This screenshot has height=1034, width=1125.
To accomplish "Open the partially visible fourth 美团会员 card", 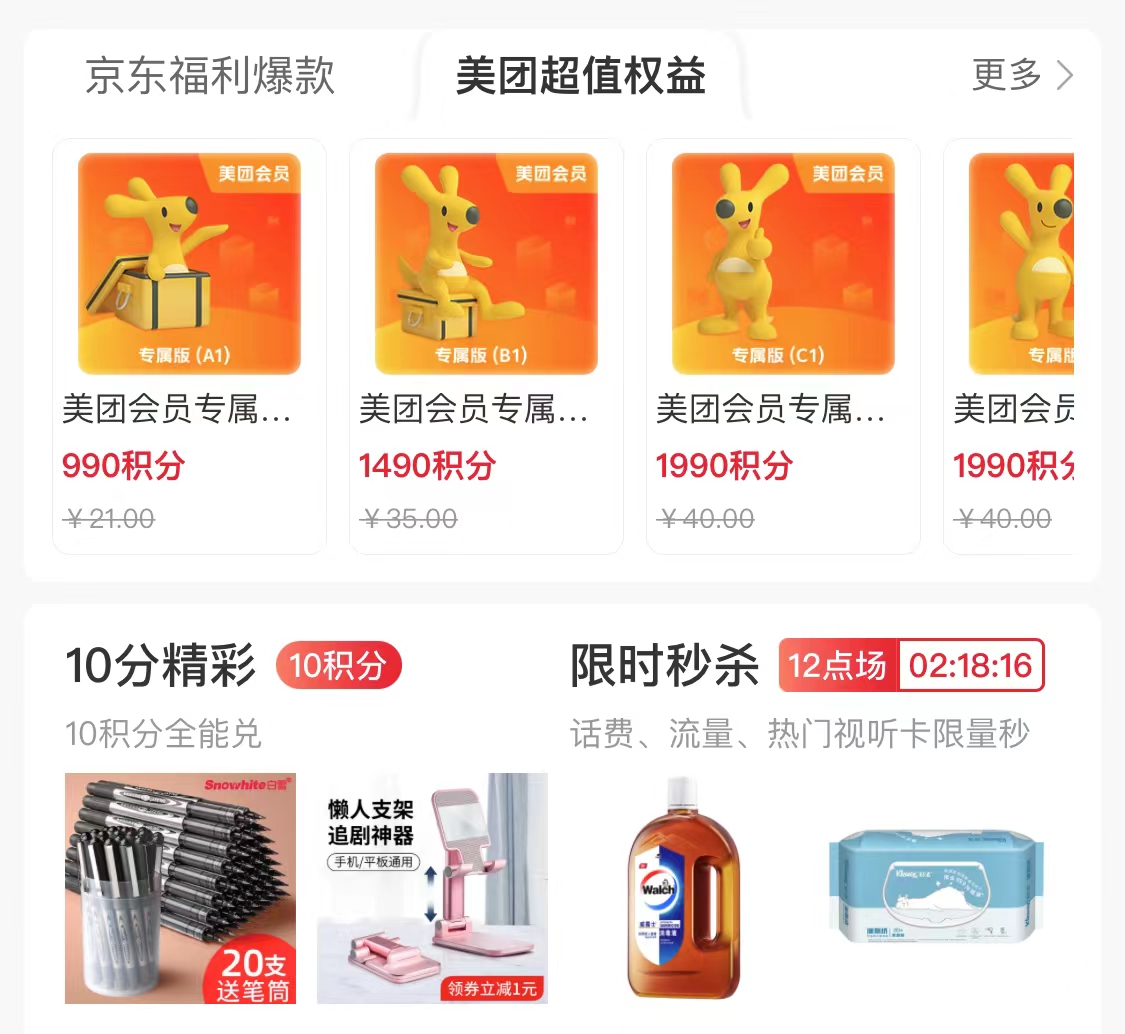I will (1012, 346).
